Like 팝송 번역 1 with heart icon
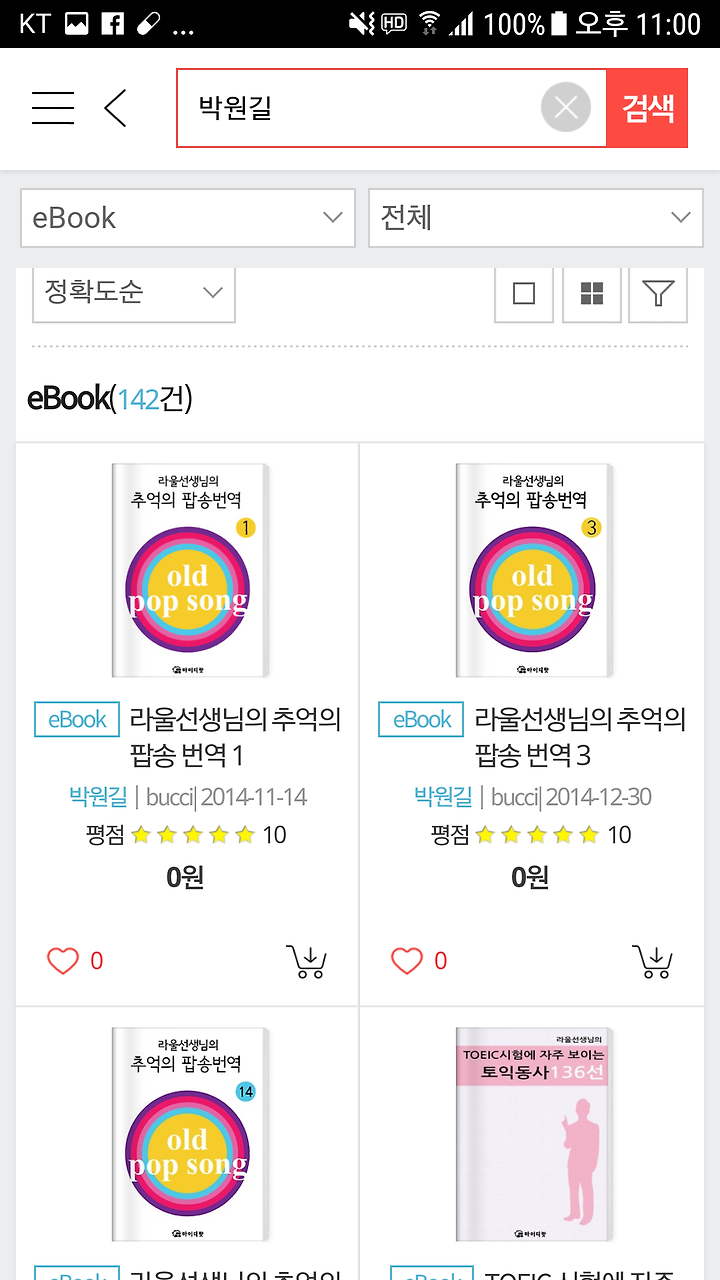The width and height of the screenshot is (720, 1280). pos(63,961)
